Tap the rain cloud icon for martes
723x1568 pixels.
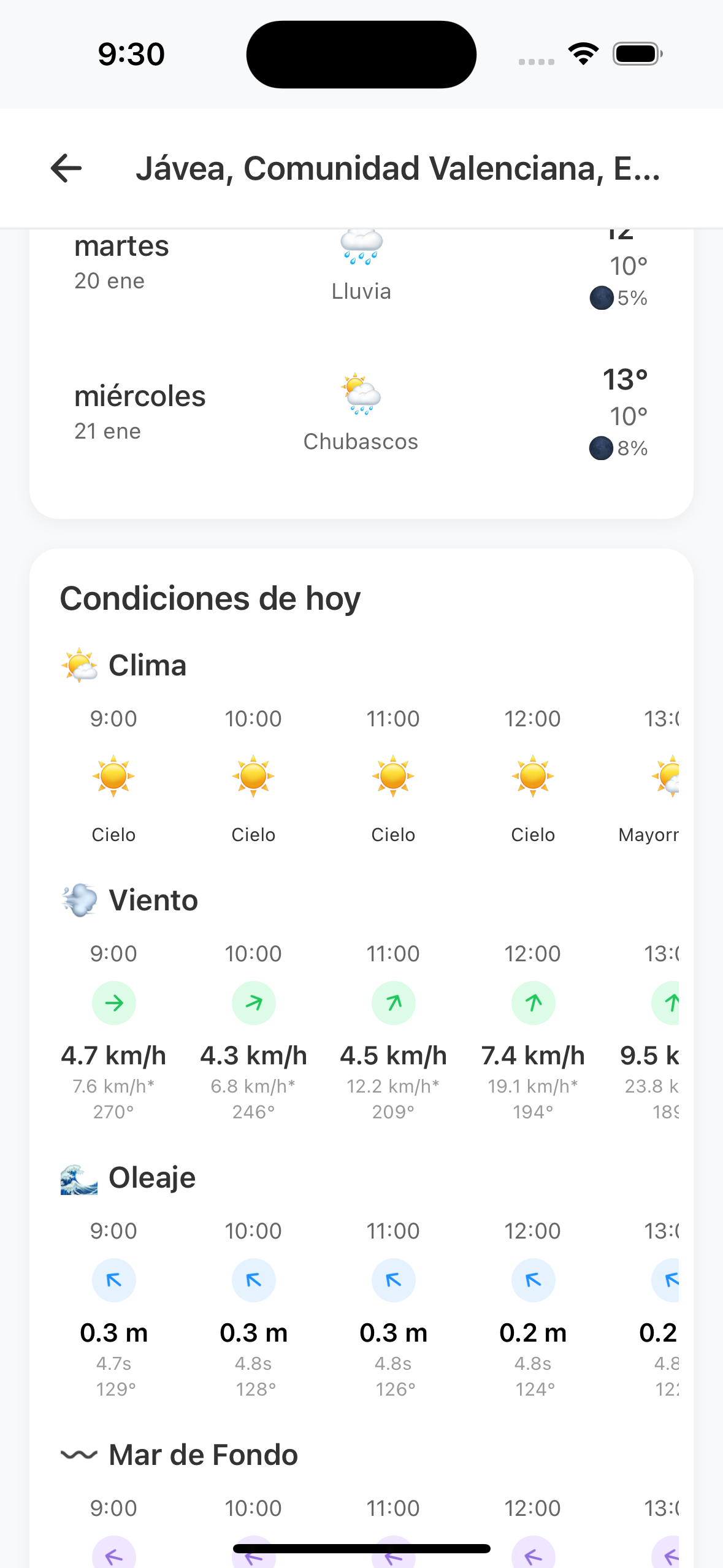coord(361,252)
